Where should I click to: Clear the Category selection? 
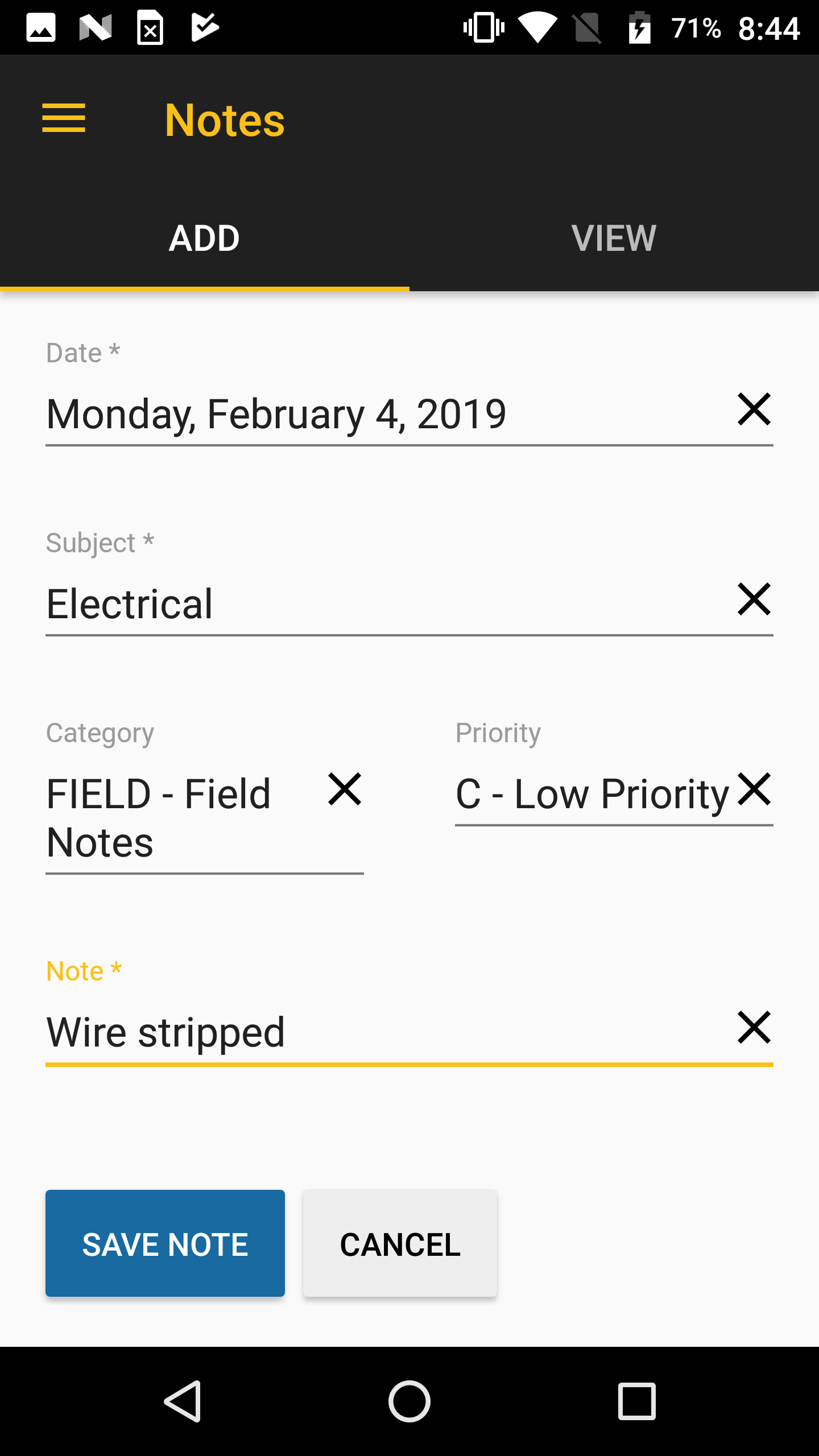pos(345,789)
